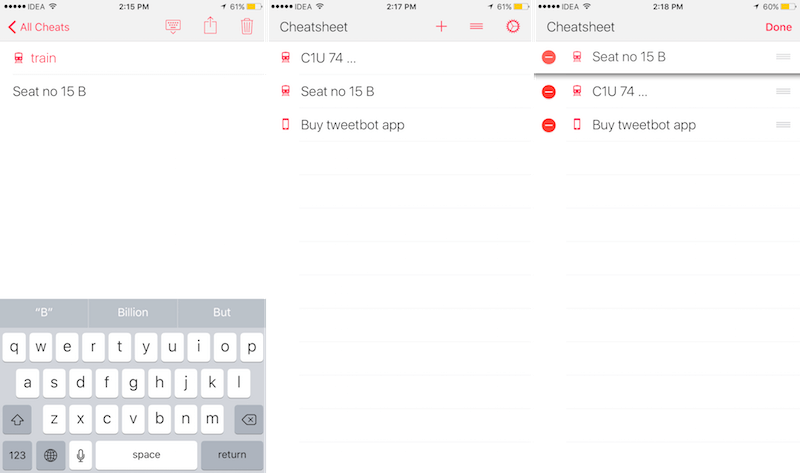800x473 pixels.
Task: Tap the red minus beside C1U 74
Action: pyautogui.click(x=549, y=92)
